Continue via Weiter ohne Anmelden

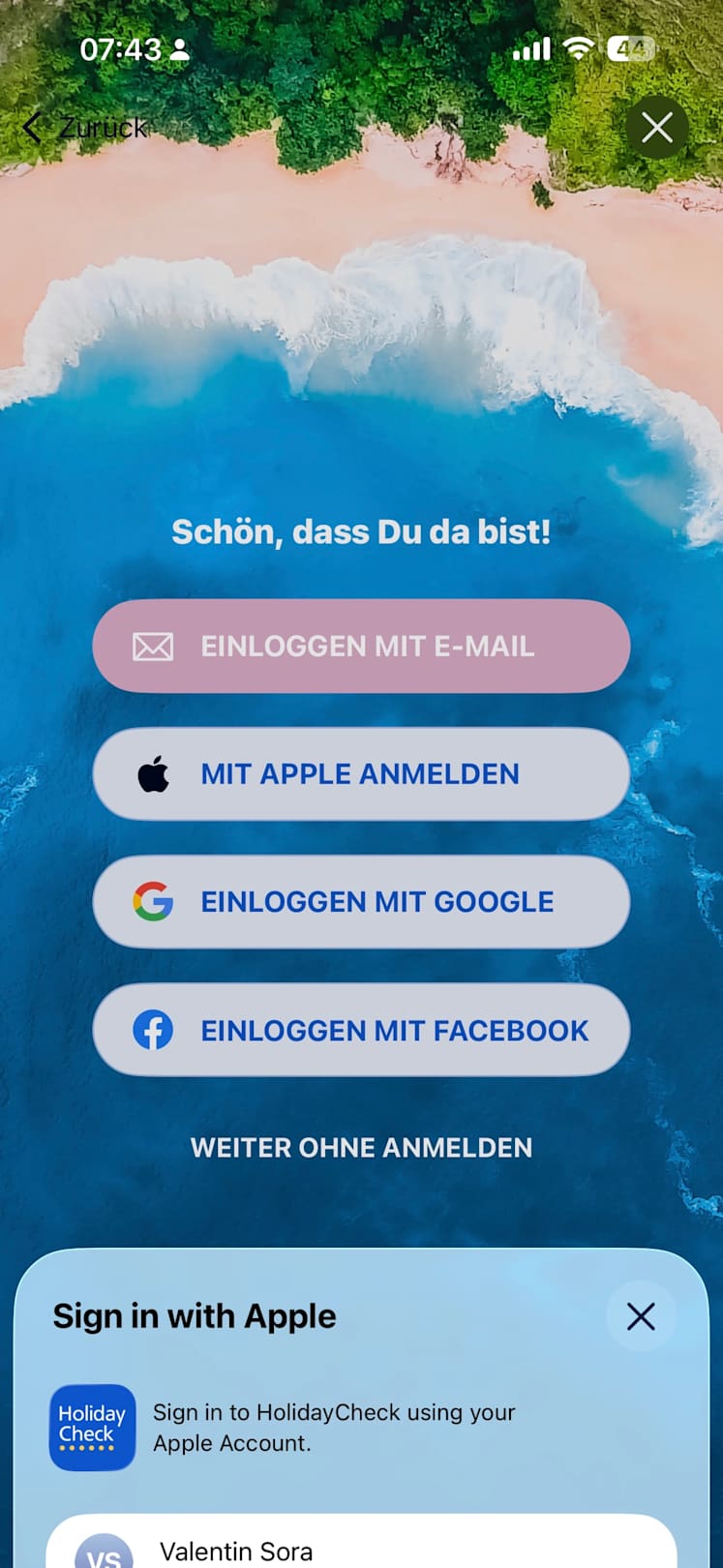tap(361, 1148)
